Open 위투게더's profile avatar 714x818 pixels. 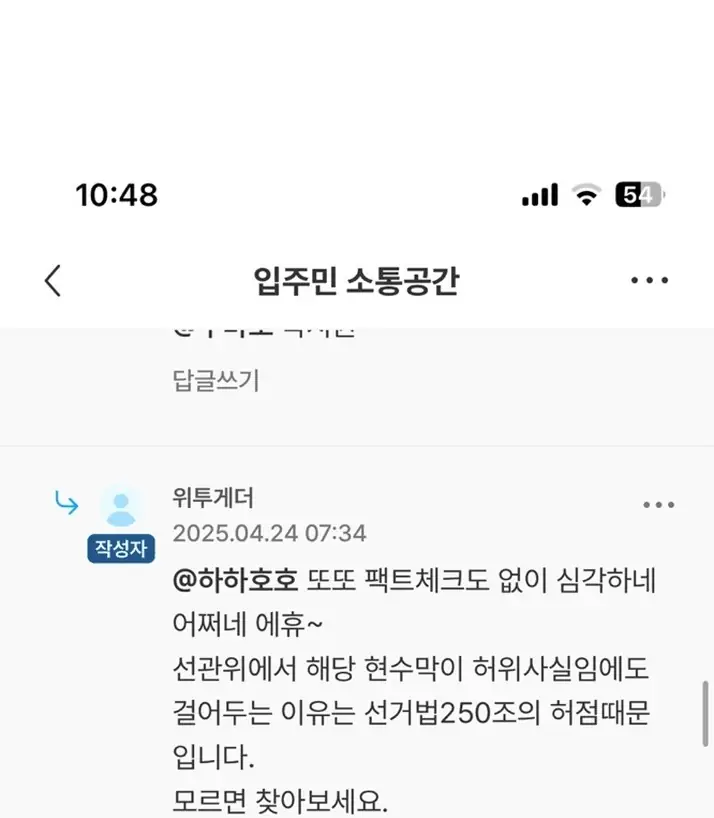point(122,509)
